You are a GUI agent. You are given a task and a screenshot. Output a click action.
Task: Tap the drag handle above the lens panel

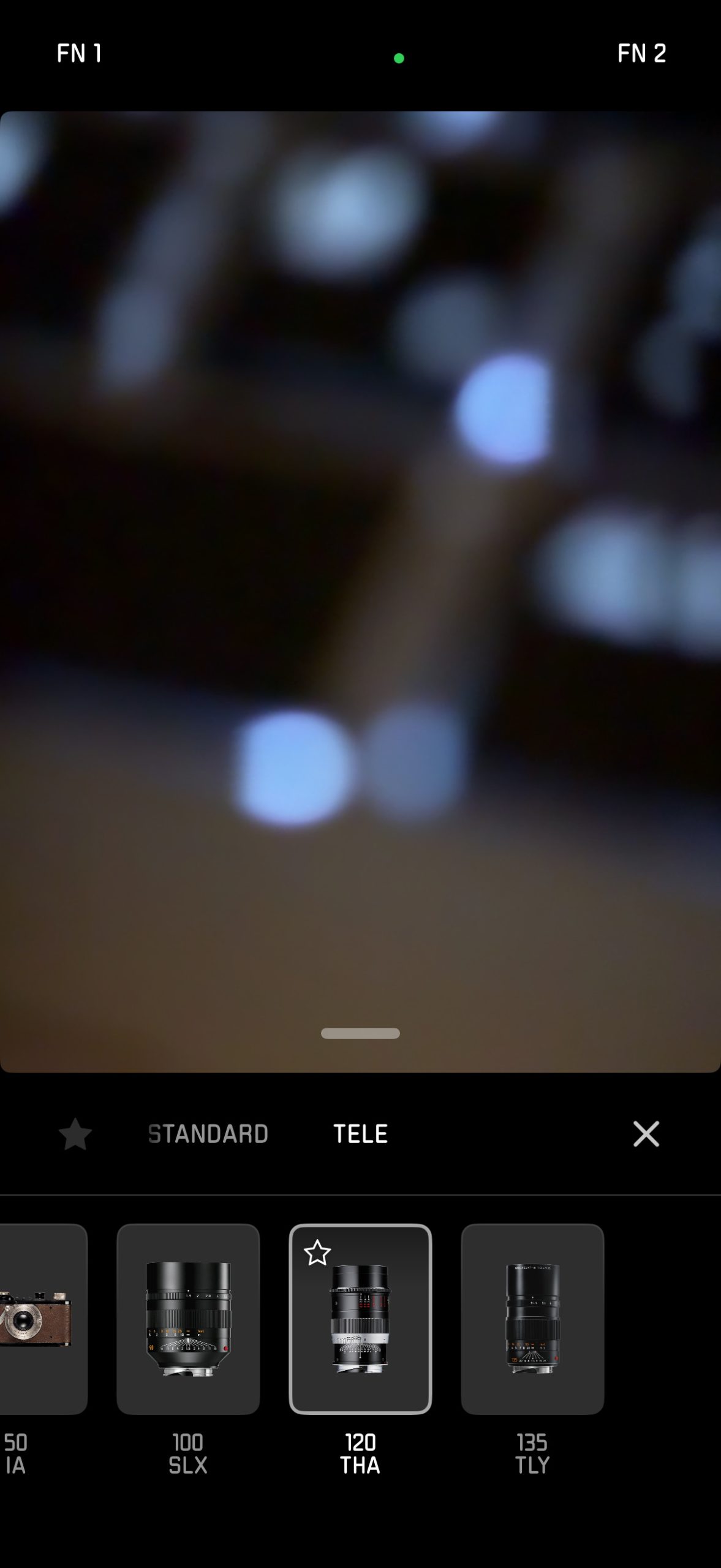pyautogui.click(x=360, y=1033)
